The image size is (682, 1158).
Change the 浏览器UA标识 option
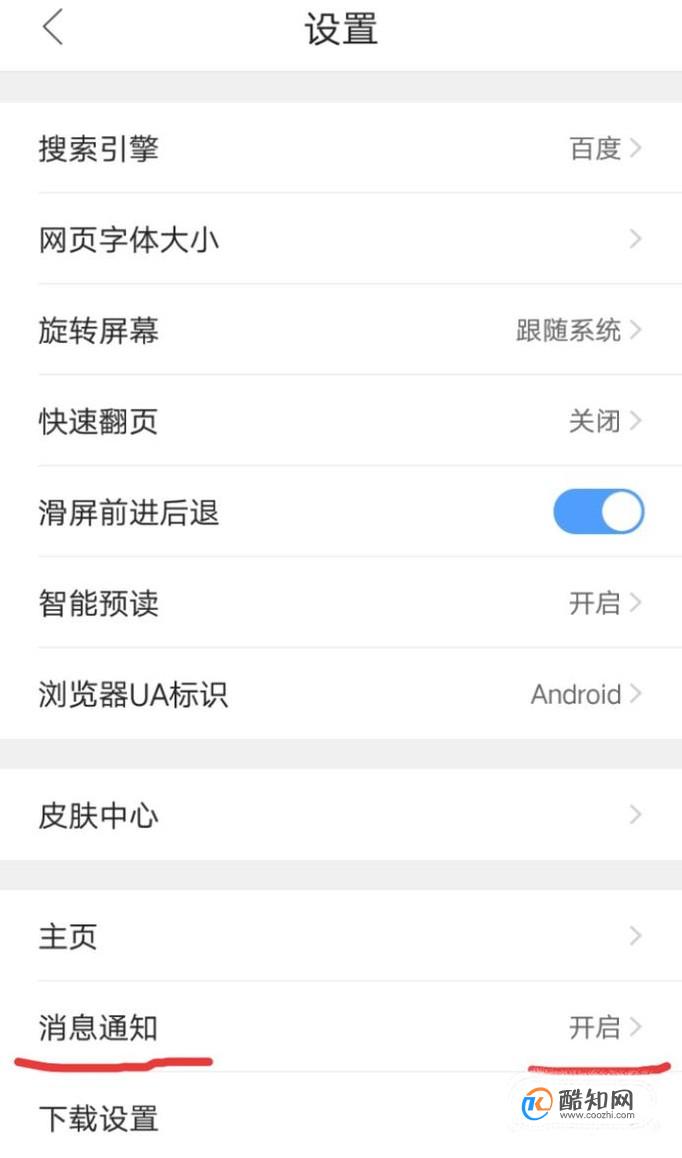tap(341, 694)
